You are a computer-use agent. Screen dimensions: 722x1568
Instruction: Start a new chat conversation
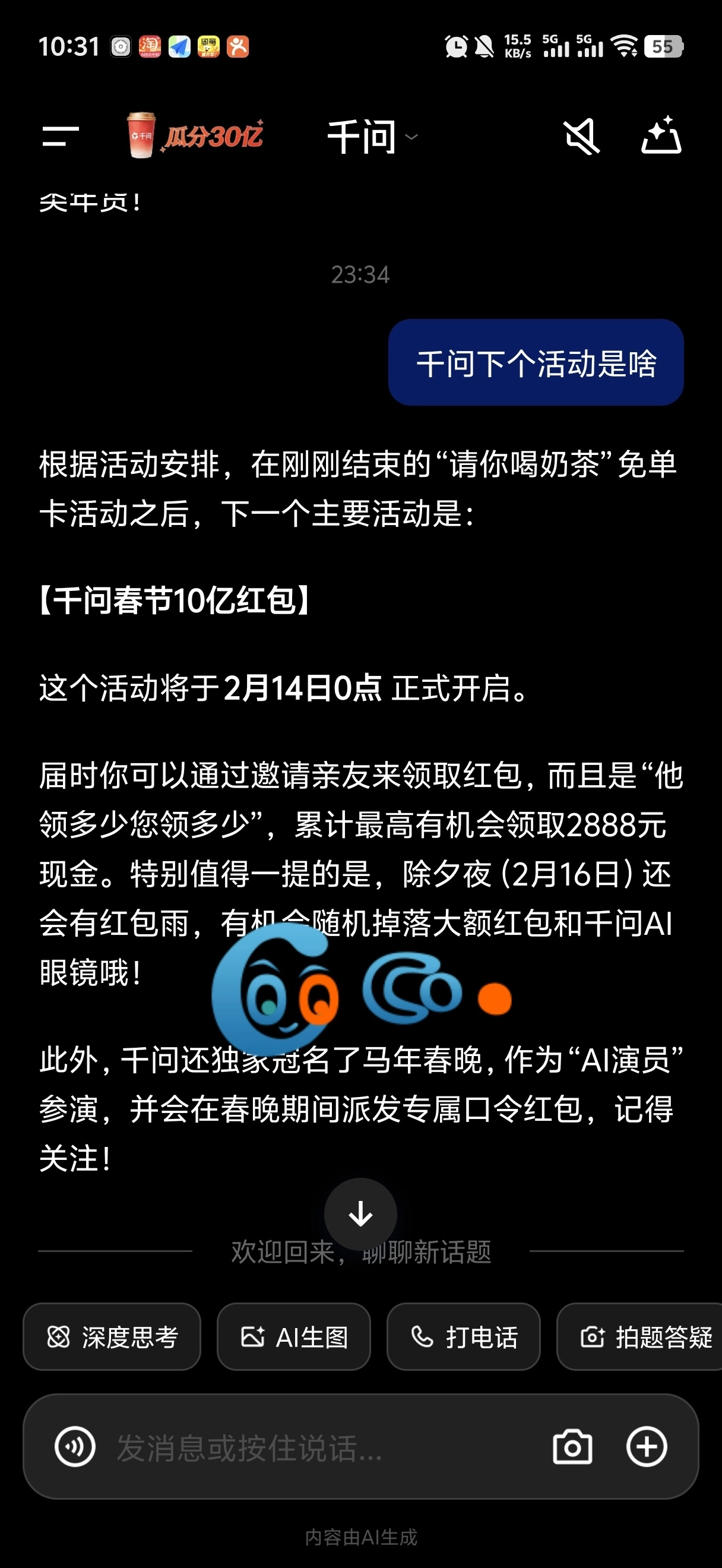click(661, 136)
